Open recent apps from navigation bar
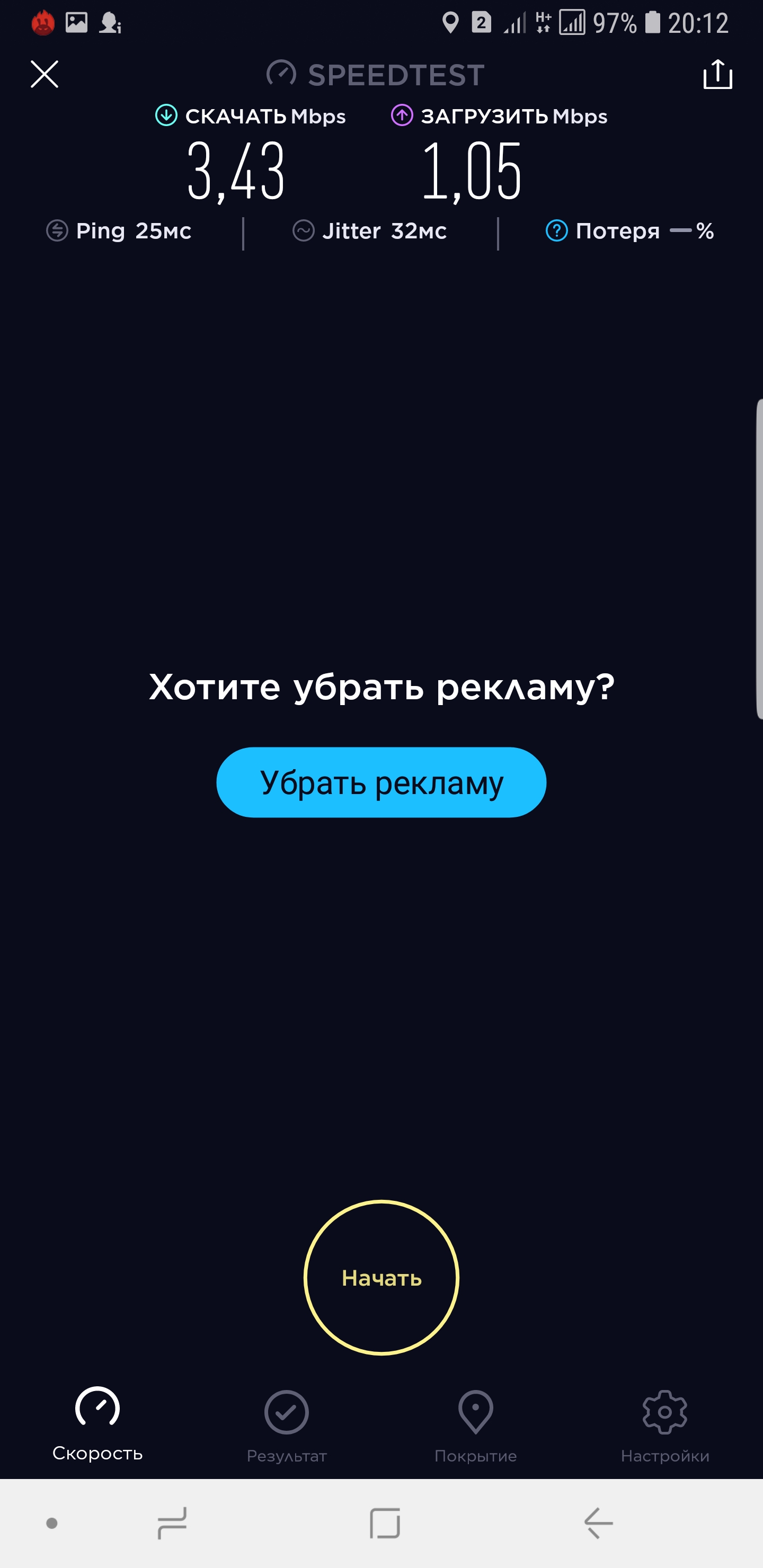Image resolution: width=763 pixels, height=1568 pixels. [x=172, y=1523]
